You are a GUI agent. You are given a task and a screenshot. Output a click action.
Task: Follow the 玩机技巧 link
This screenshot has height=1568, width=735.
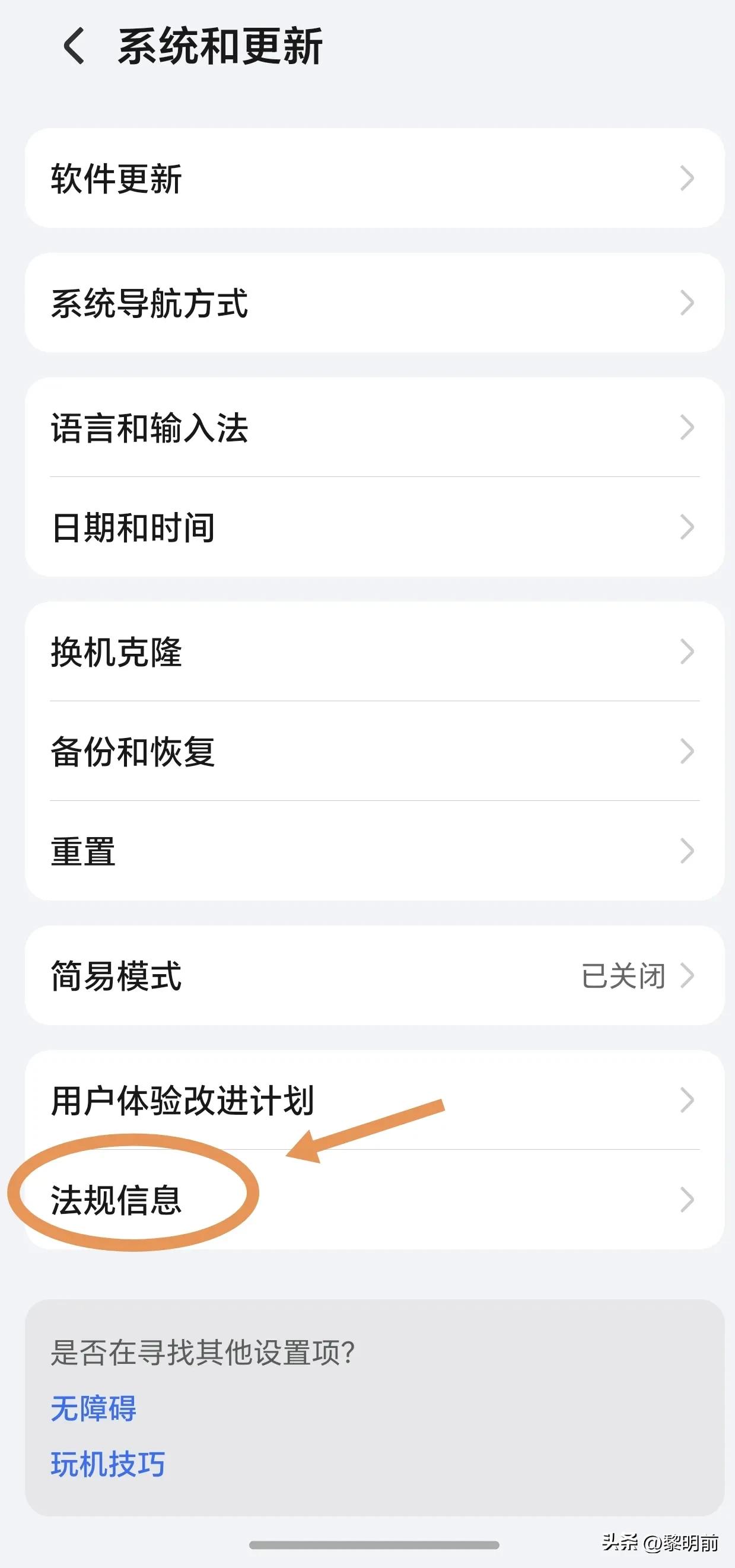coord(108,1464)
